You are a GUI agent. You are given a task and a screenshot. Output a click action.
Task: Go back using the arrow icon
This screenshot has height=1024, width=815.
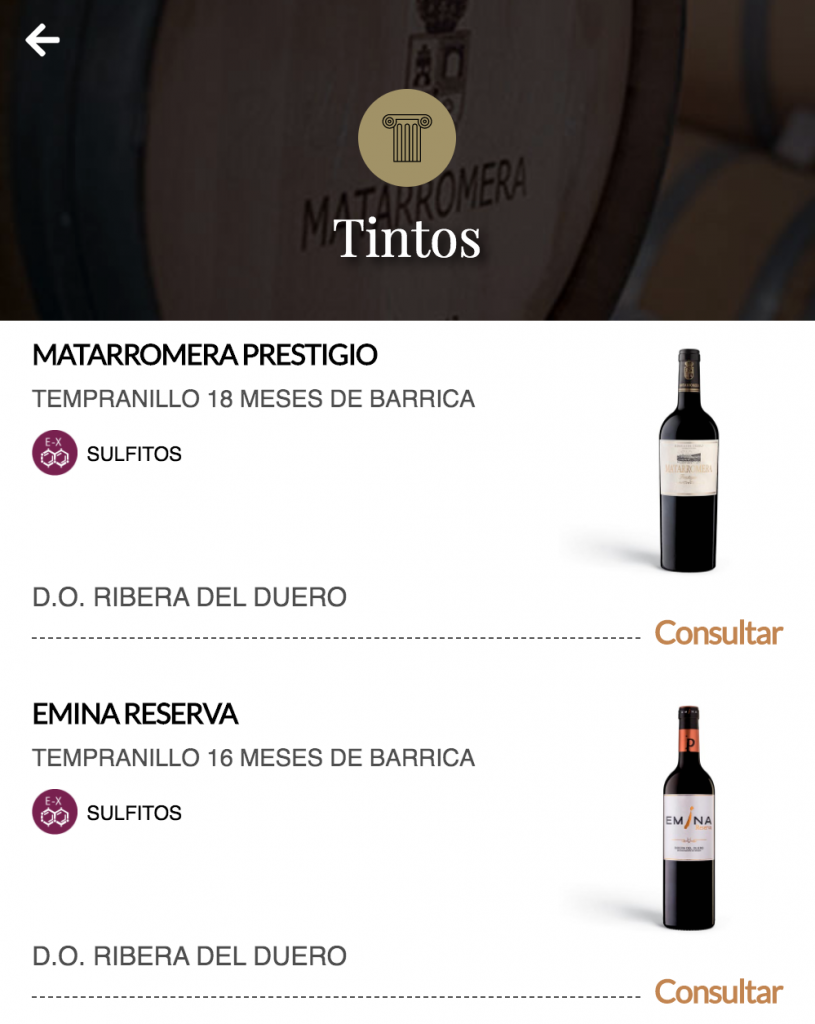coord(43,40)
